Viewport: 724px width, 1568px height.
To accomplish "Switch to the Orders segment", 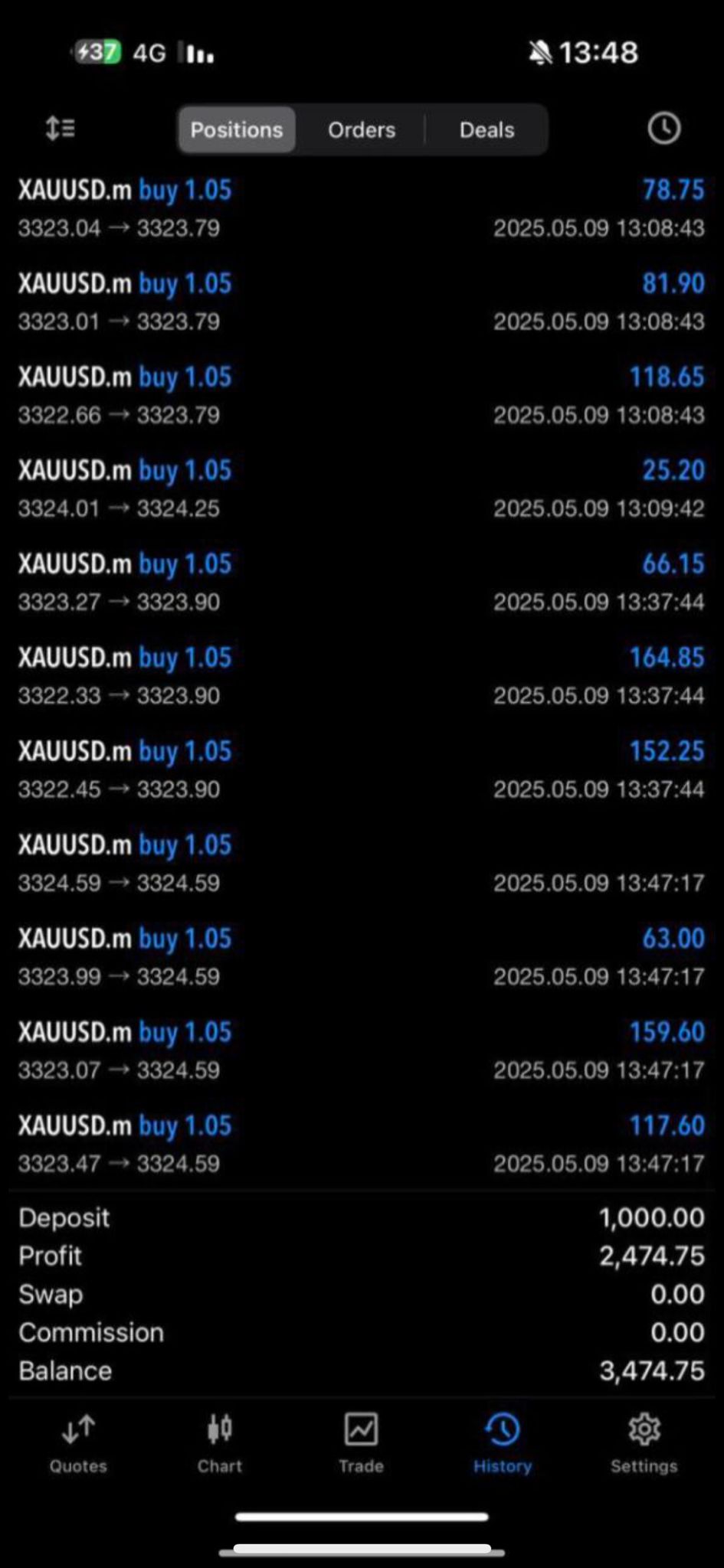I will (x=362, y=129).
